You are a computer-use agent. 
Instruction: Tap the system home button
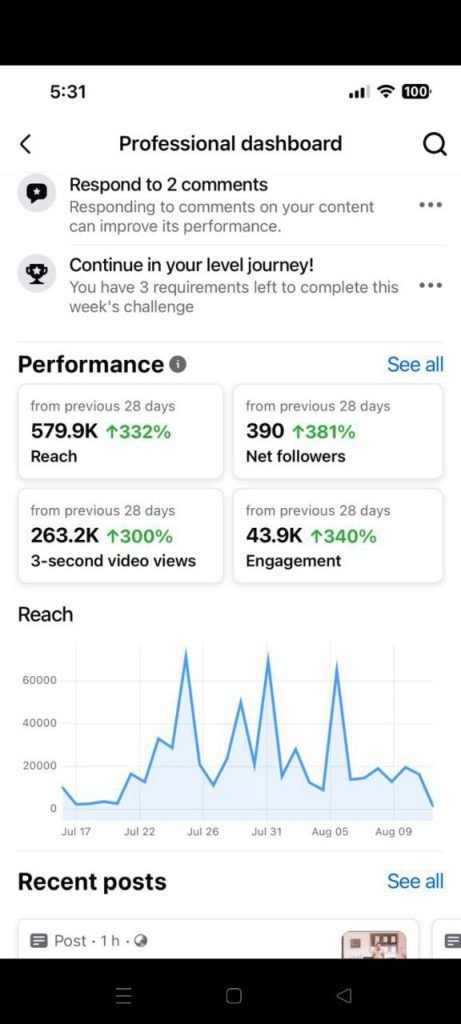pyautogui.click(x=233, y=995)
